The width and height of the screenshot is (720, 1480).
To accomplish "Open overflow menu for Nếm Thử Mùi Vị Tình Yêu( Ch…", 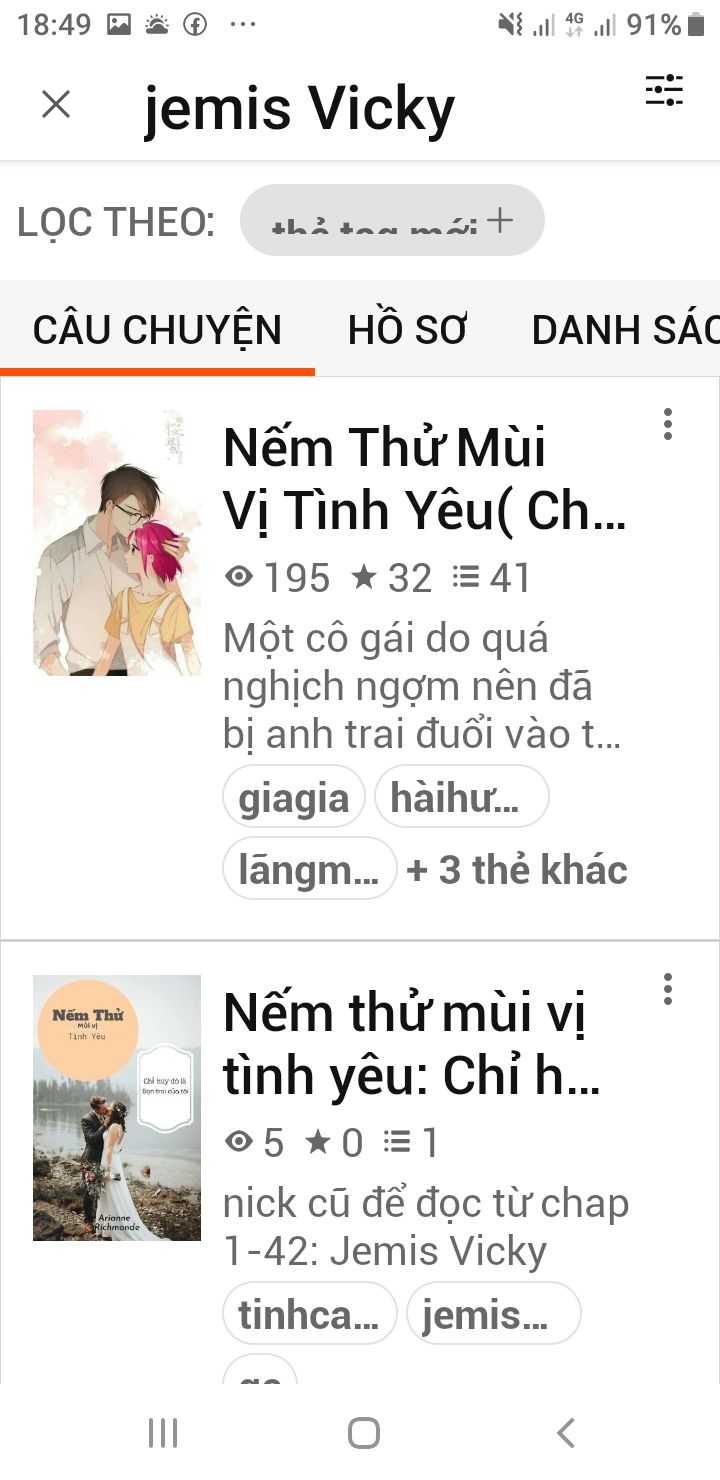I will pos(668,424).
